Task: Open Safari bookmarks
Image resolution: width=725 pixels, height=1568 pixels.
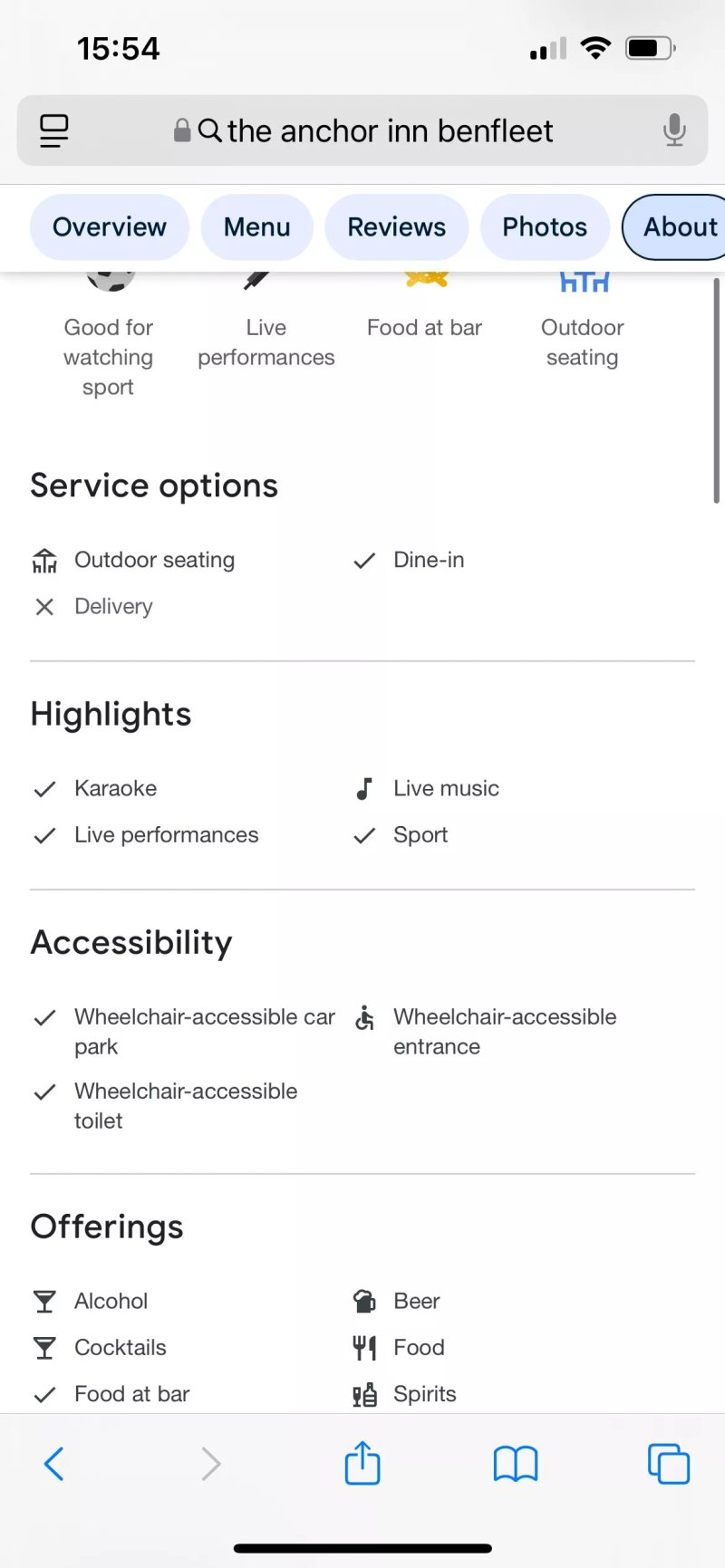Action: [516, 1463]
